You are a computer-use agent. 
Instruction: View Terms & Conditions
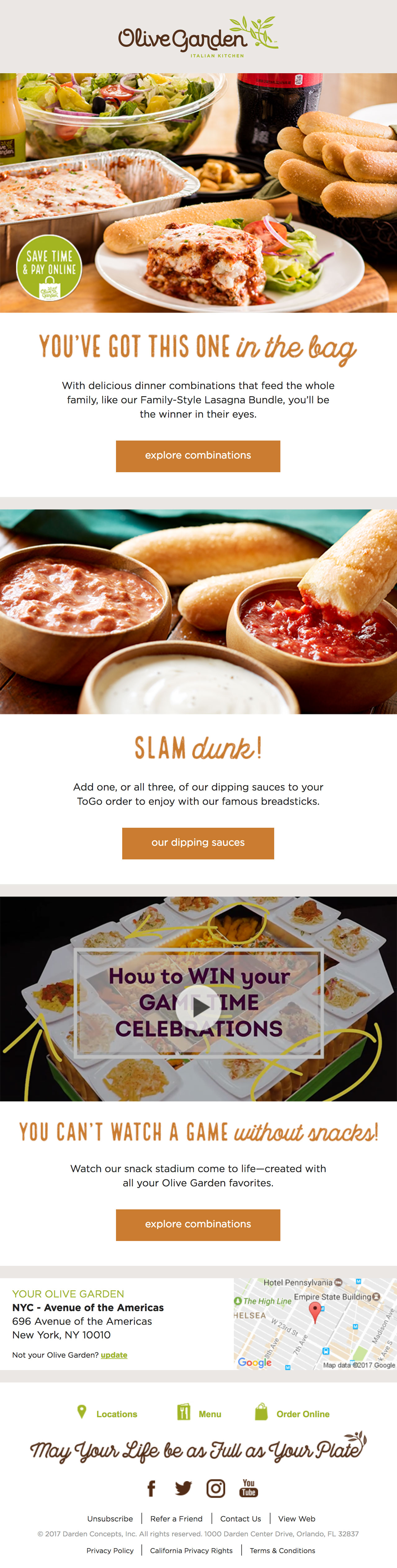tap(283, 1550)
